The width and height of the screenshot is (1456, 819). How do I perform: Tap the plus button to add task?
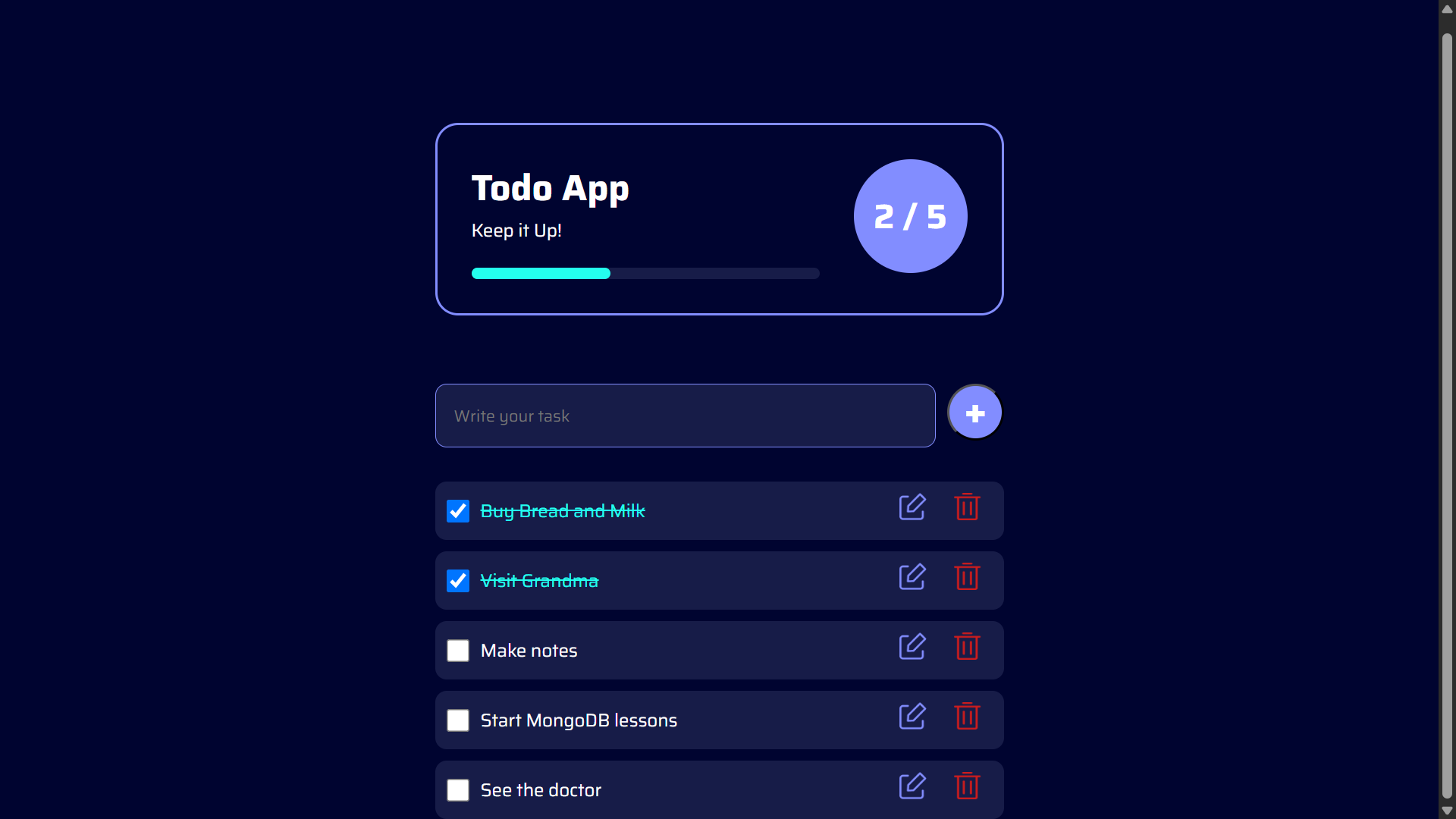[x=975, y=413]
